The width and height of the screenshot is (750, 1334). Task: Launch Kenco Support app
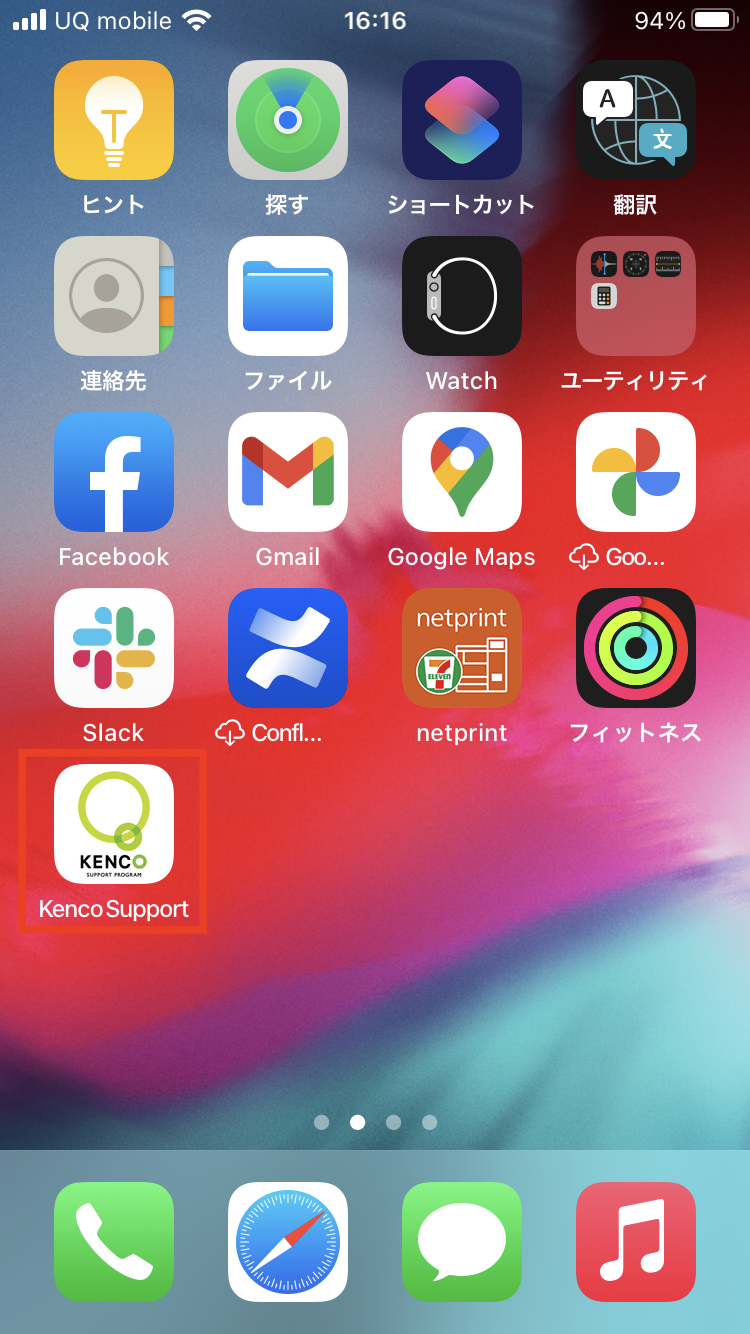click(114, 824)
